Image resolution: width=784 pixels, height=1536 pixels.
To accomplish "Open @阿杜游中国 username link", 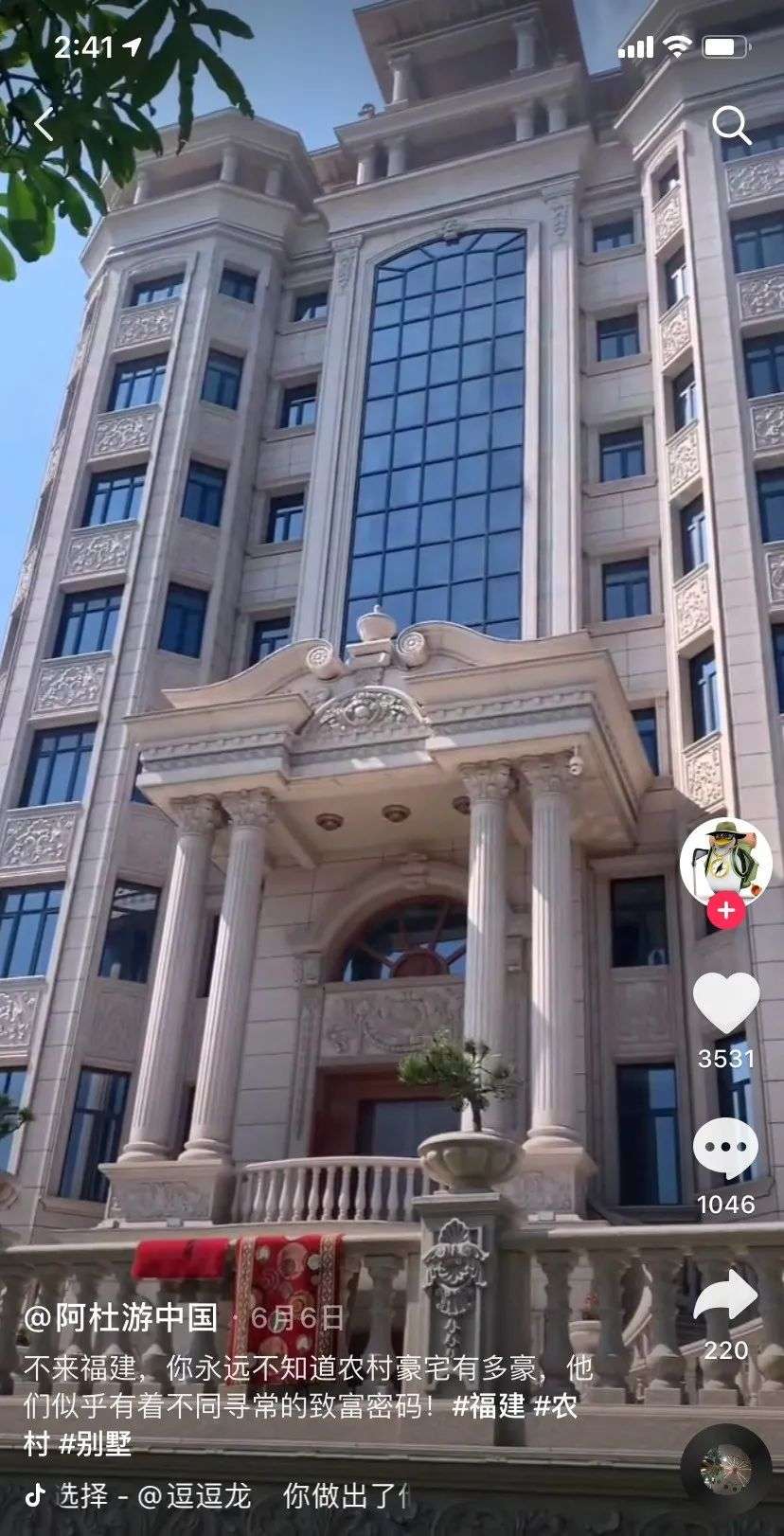I will point(120,1318).
